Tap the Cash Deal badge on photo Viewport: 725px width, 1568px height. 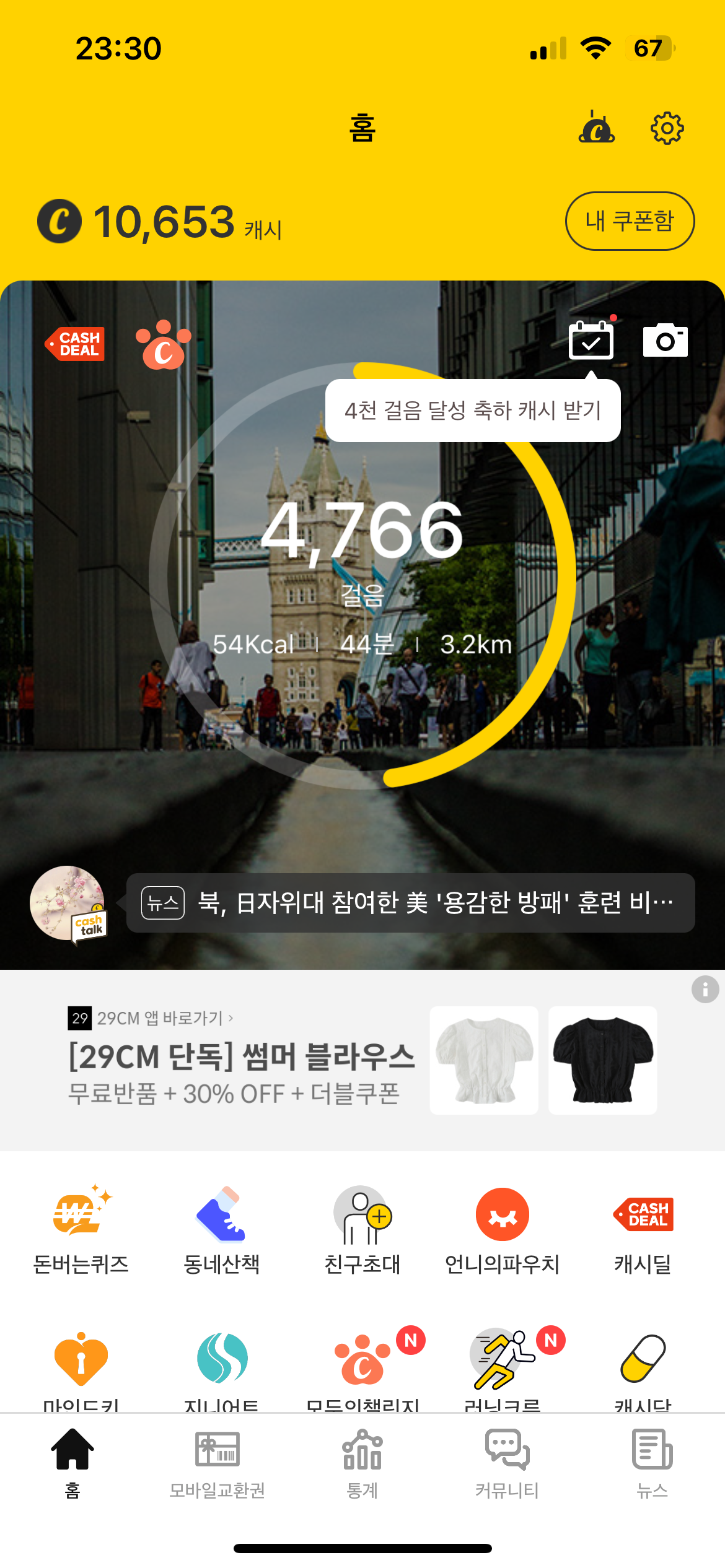[x=76, y=344]
